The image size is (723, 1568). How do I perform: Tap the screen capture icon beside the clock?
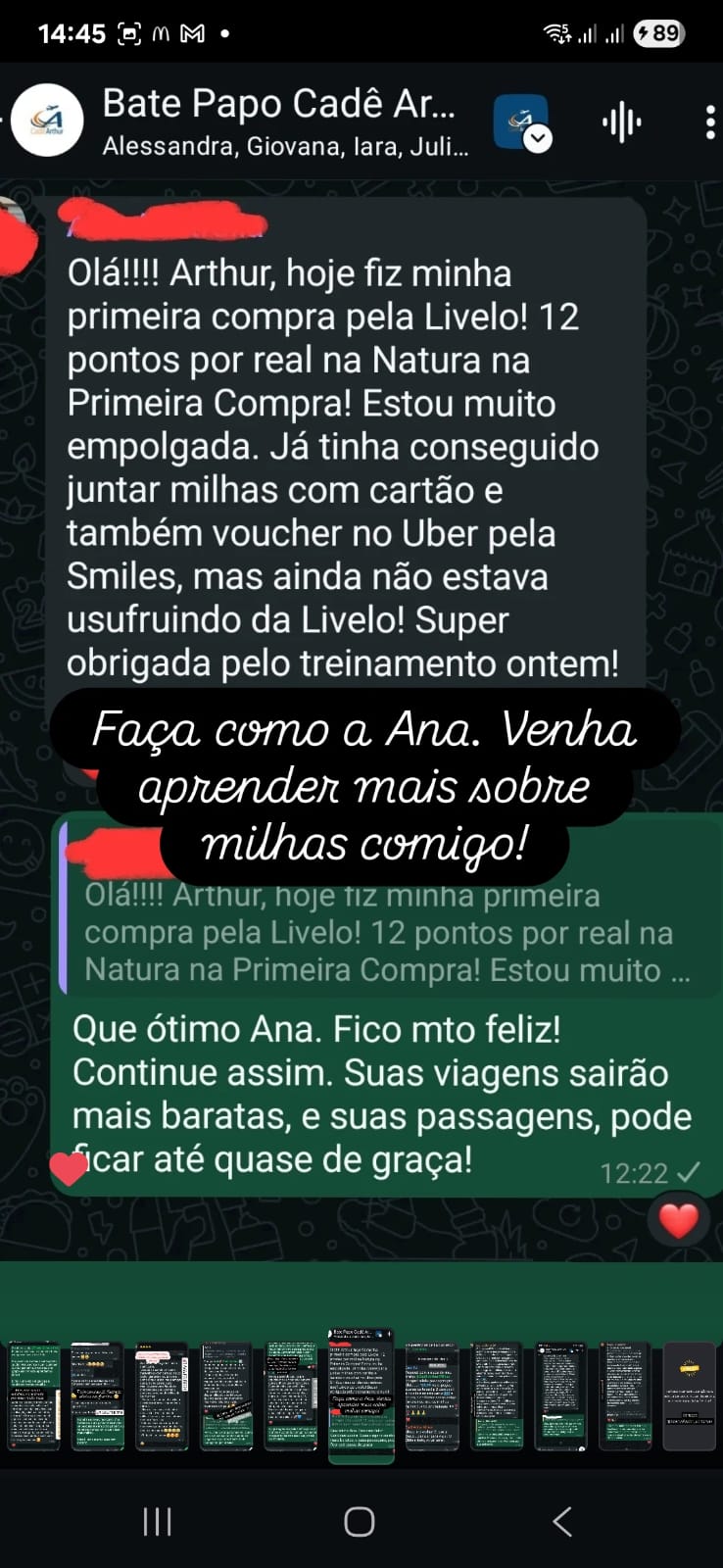coord(128,32)
